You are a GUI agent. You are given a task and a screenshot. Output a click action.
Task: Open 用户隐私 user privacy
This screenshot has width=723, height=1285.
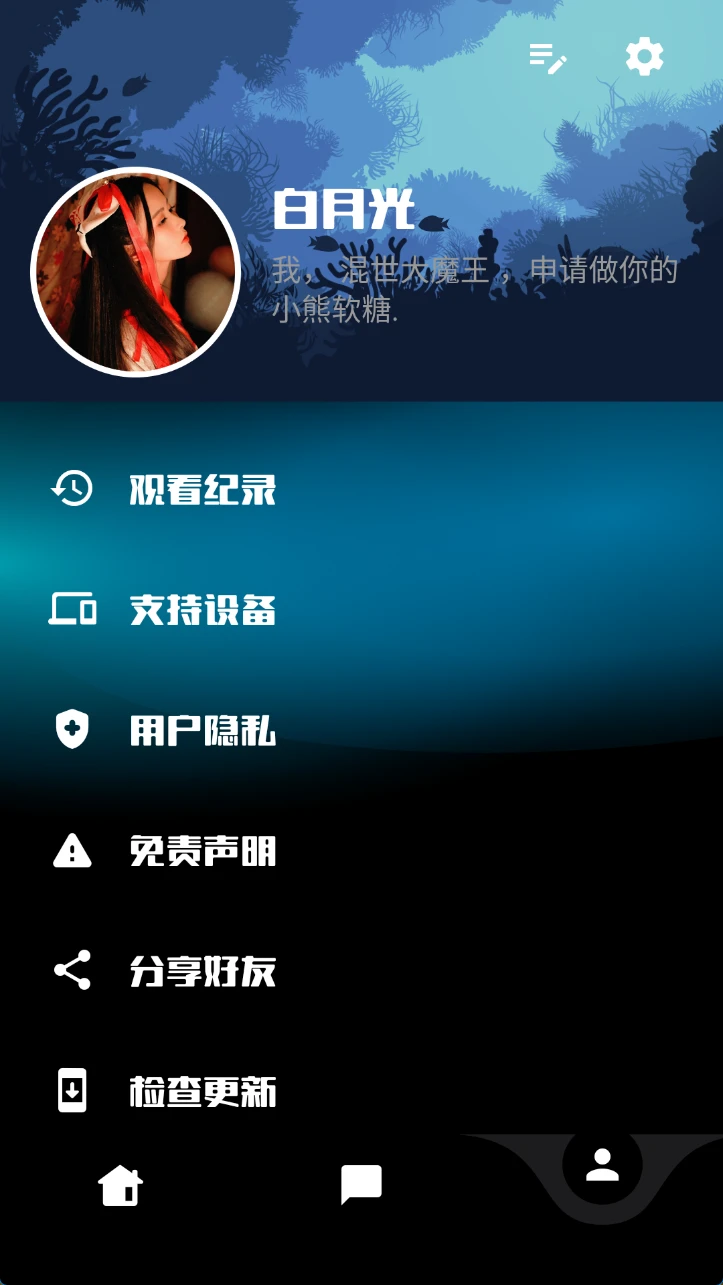click(202, 731)
